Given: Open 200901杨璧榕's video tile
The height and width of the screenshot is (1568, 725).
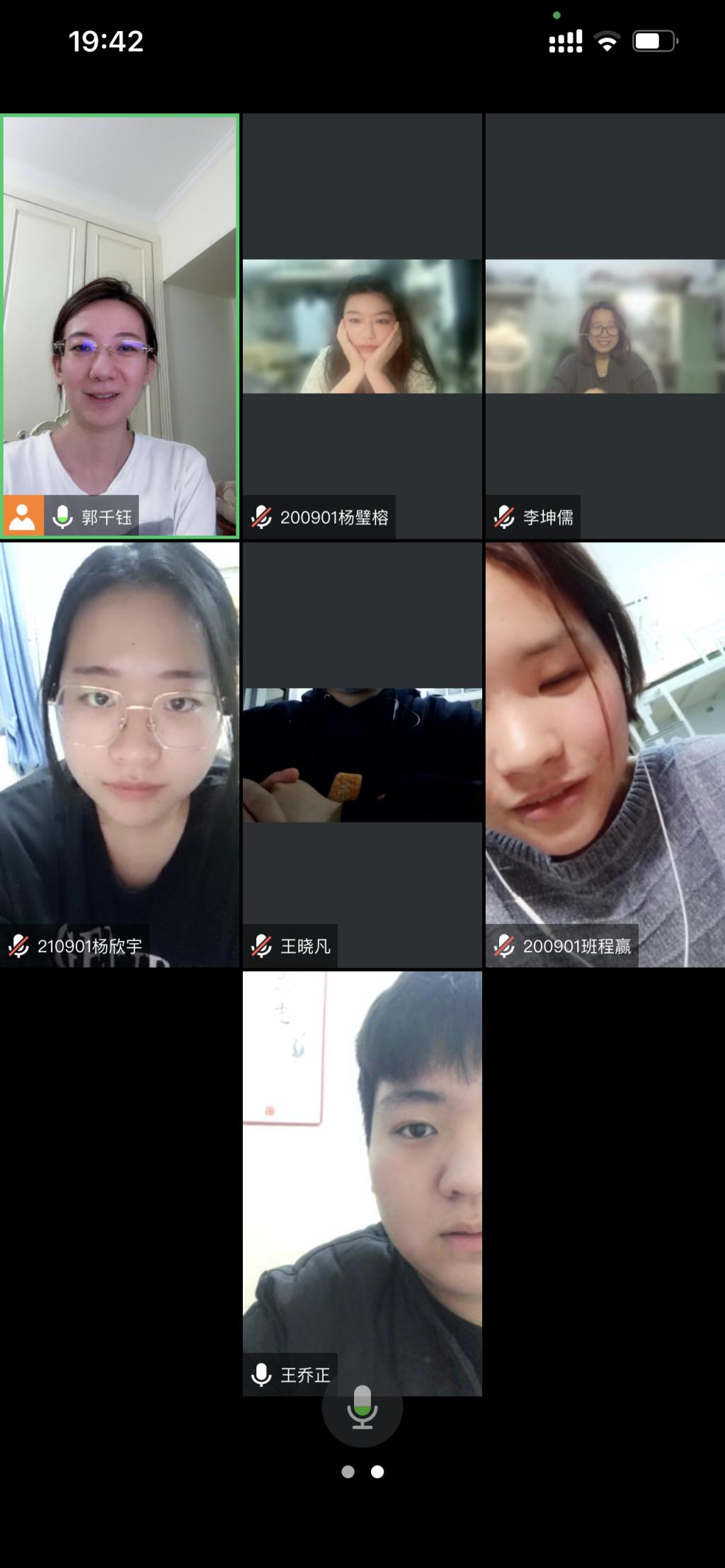Looking at the screenshot, I should pyautogui.click(x=362, y=326).
